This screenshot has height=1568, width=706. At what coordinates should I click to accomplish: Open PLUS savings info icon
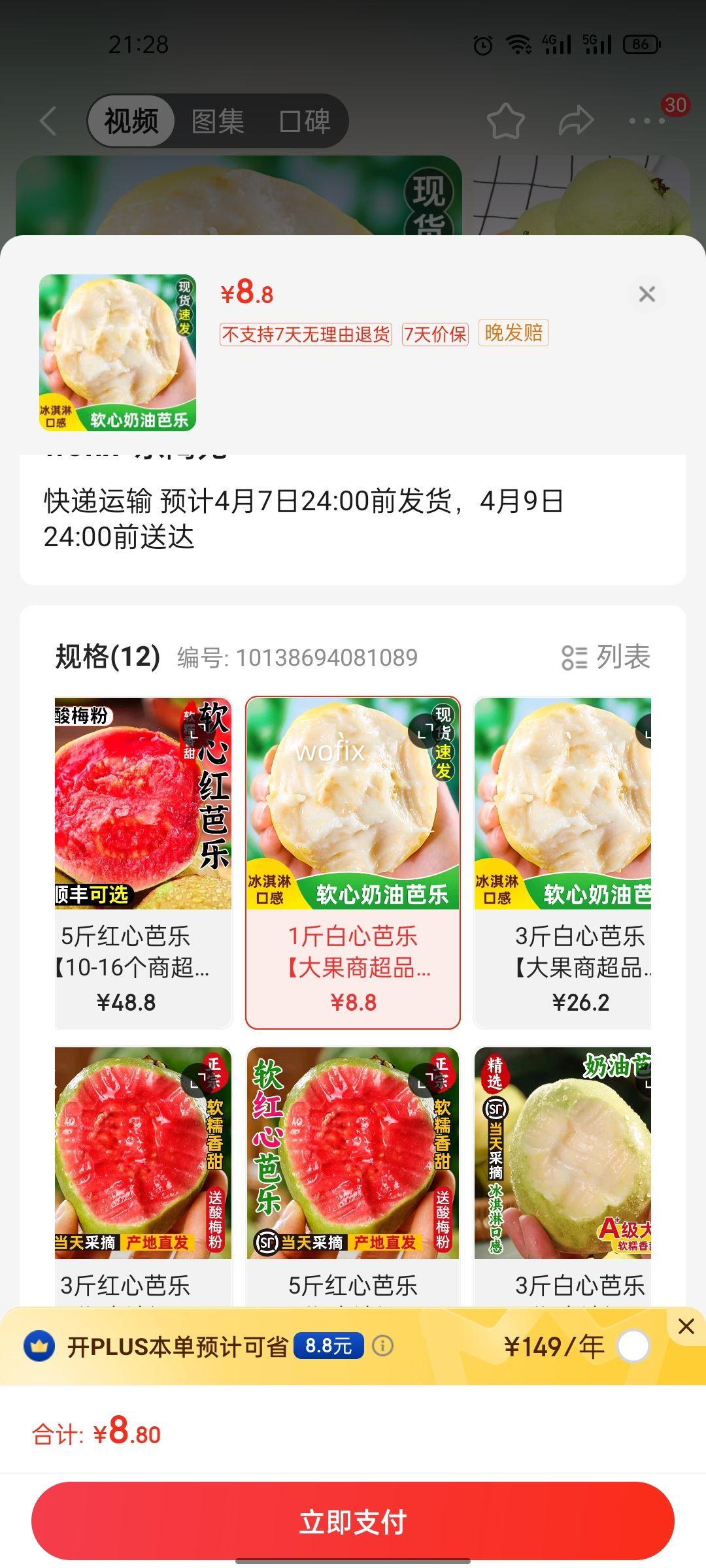(383, 1346)
